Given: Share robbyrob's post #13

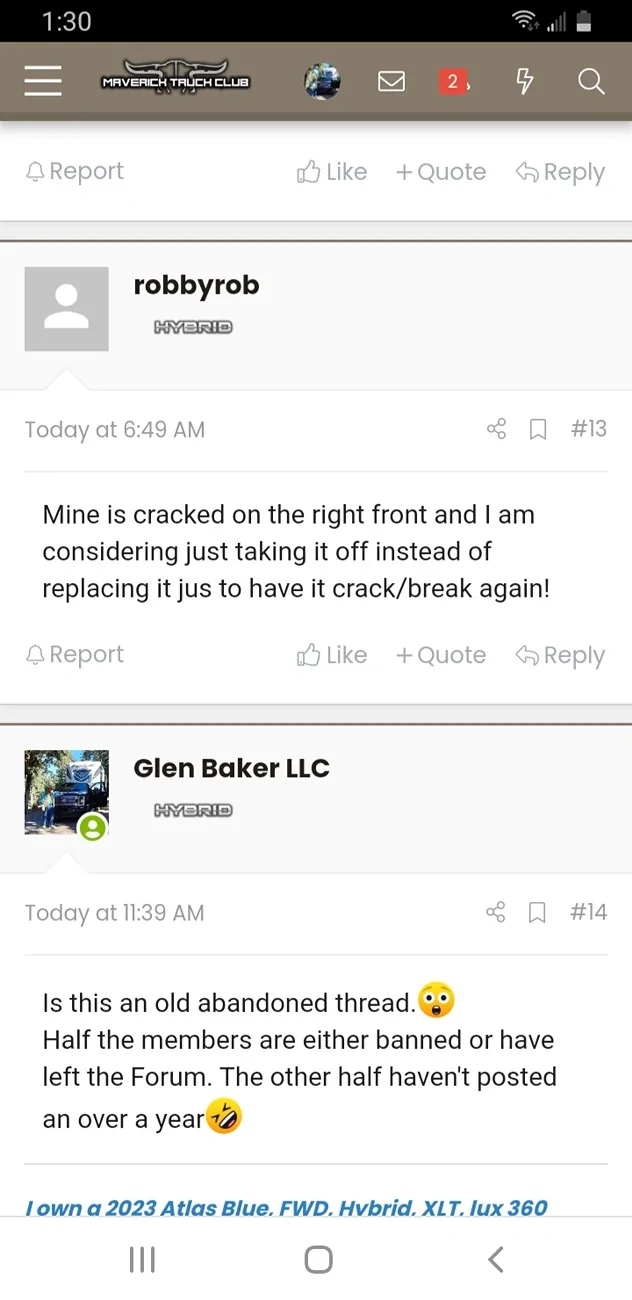Looking at the screenshot, I should click(496, 429).
